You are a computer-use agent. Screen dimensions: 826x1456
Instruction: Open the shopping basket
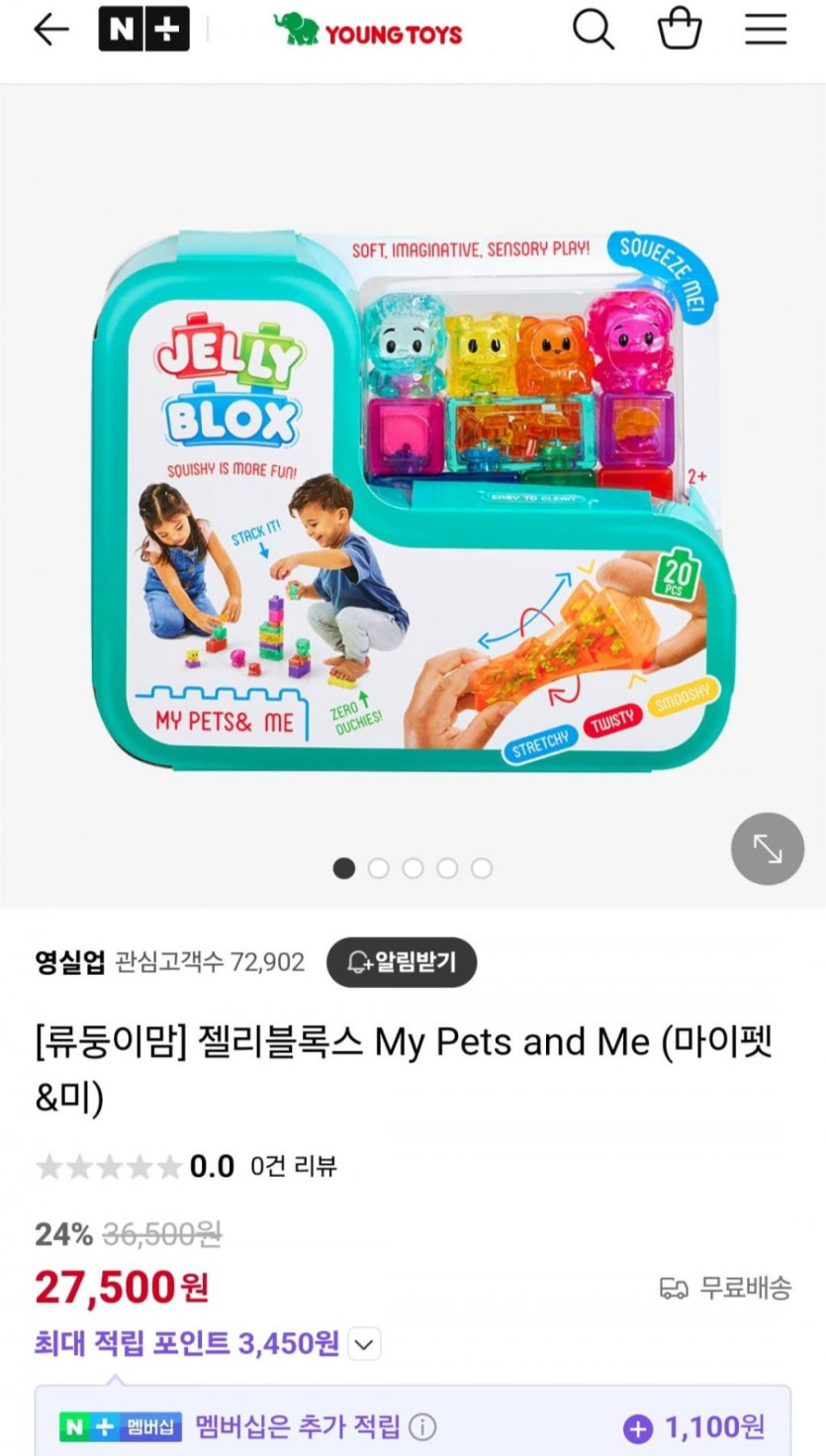(680, 30)
